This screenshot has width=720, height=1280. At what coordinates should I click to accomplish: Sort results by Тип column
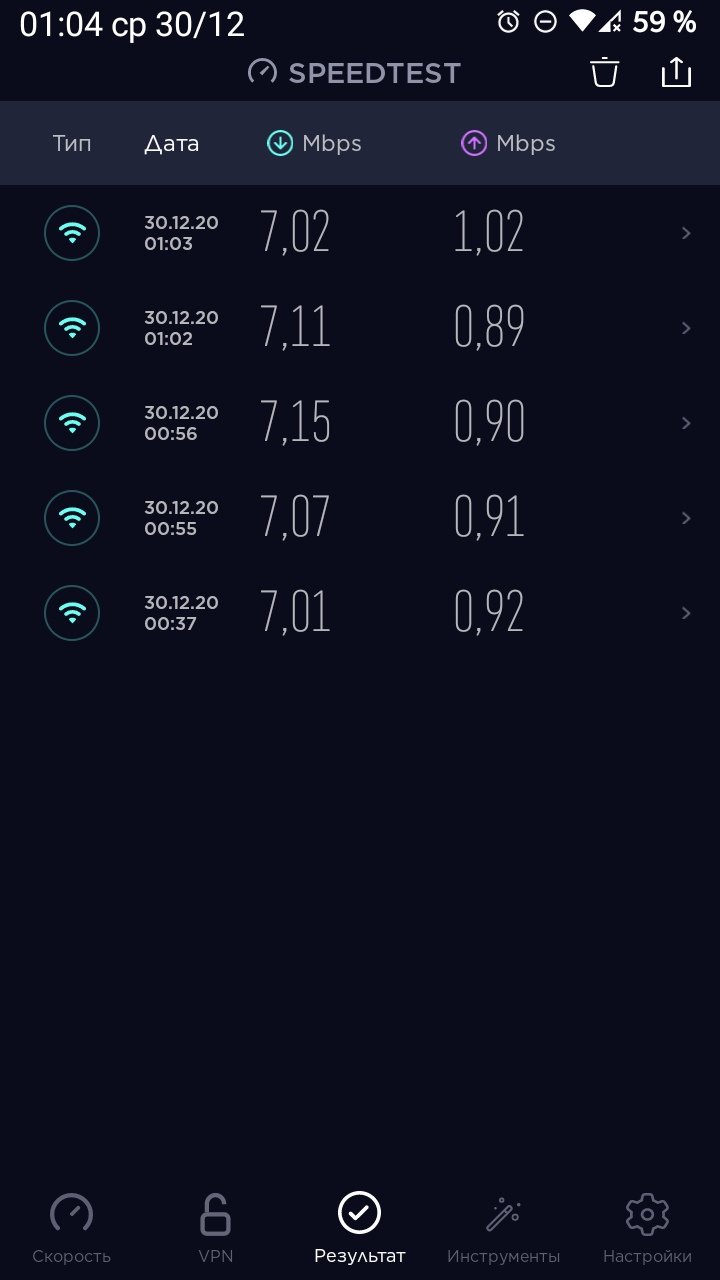tap(72, 143)
